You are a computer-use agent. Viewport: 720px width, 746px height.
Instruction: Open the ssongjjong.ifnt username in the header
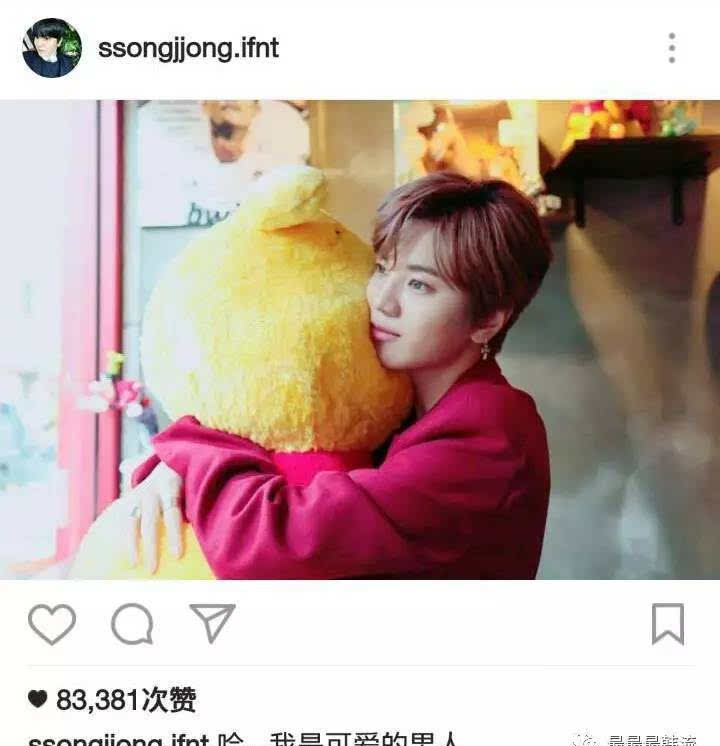(188, 48)
